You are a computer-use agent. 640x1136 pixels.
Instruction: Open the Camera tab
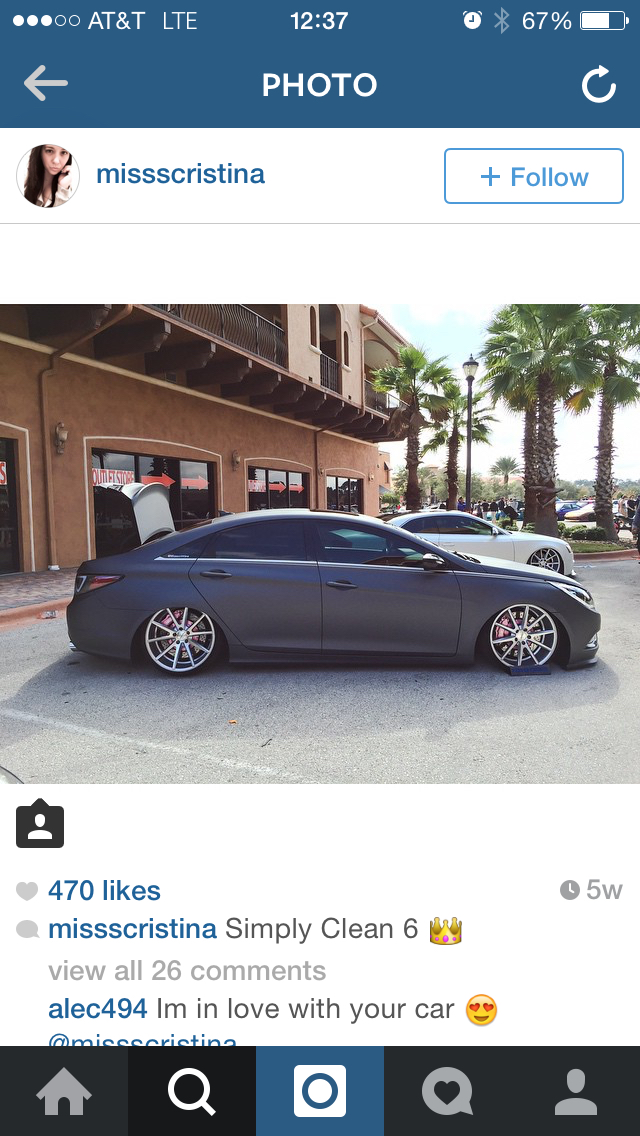click(320, 1091)
